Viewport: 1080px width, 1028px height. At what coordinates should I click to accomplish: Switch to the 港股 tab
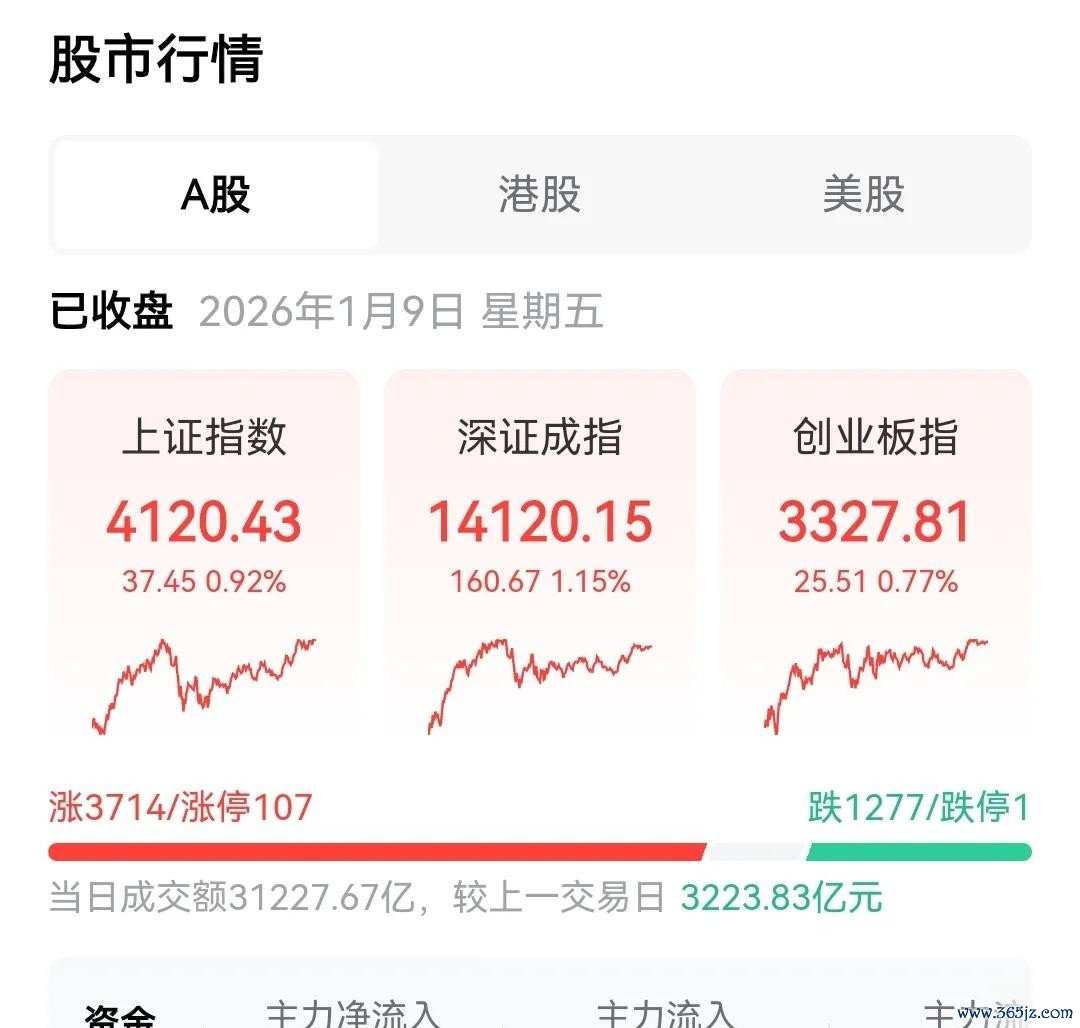[540, 195]
